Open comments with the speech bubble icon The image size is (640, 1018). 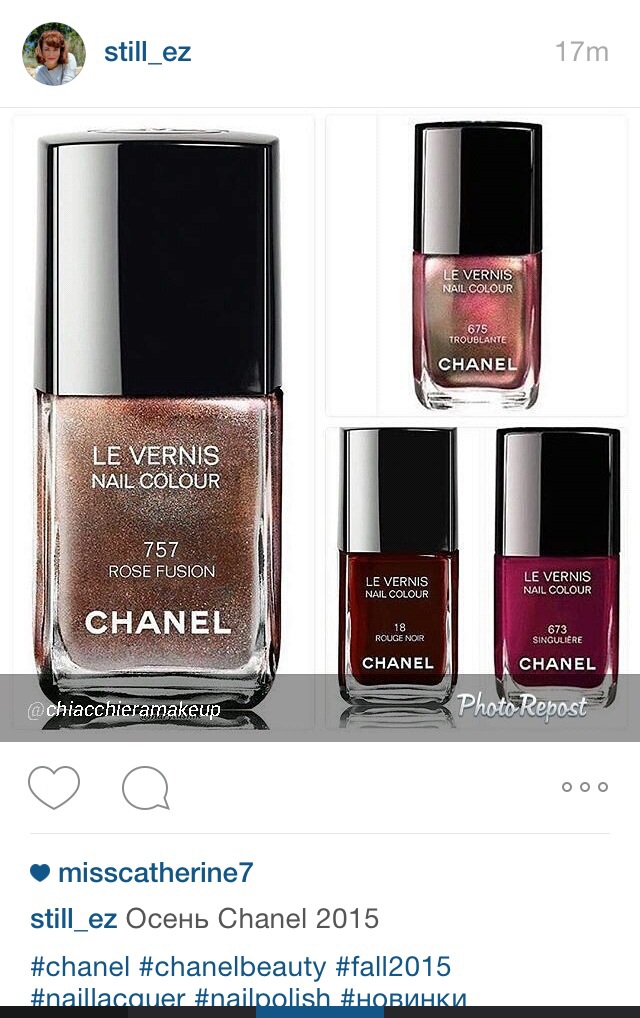(x=145, y=788)
